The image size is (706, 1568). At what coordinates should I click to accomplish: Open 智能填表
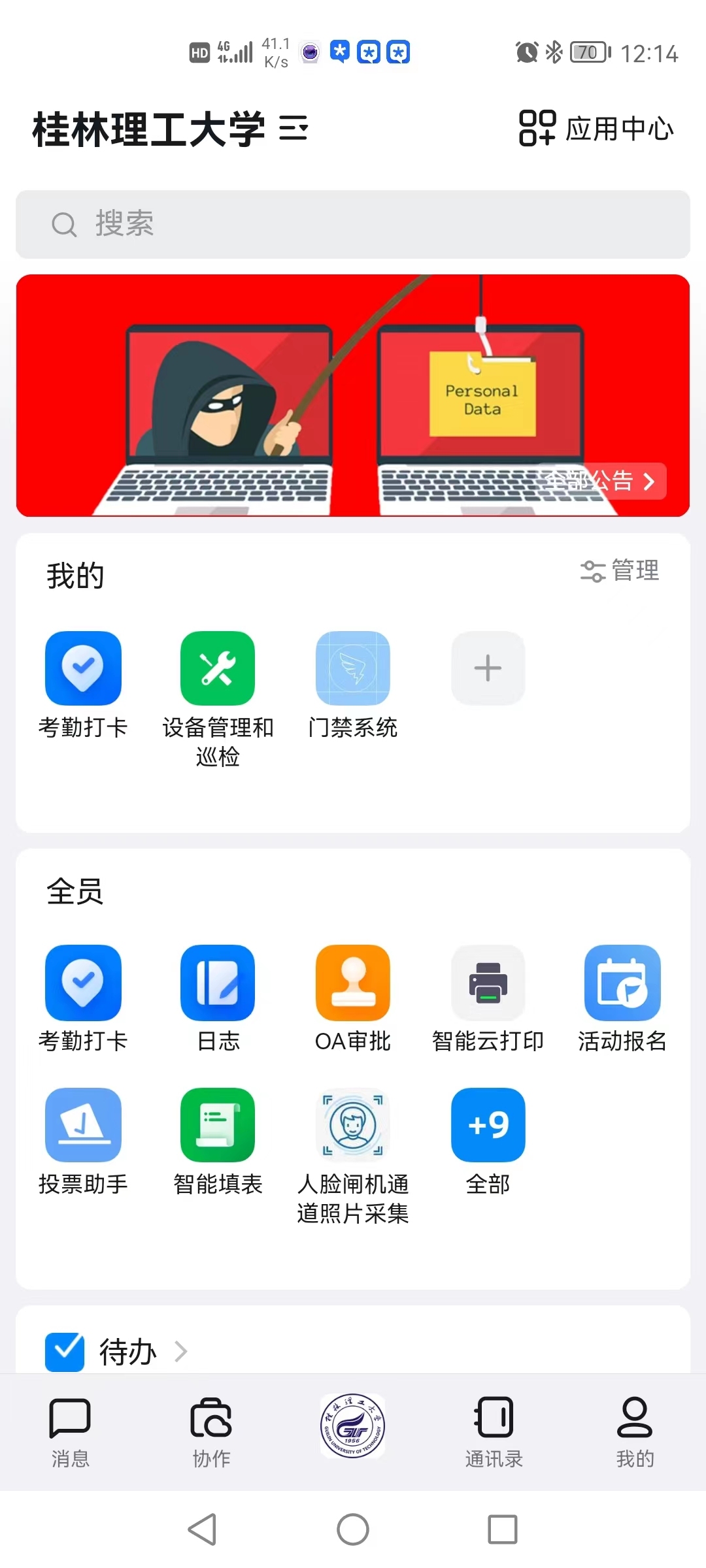pos(218,1126)
